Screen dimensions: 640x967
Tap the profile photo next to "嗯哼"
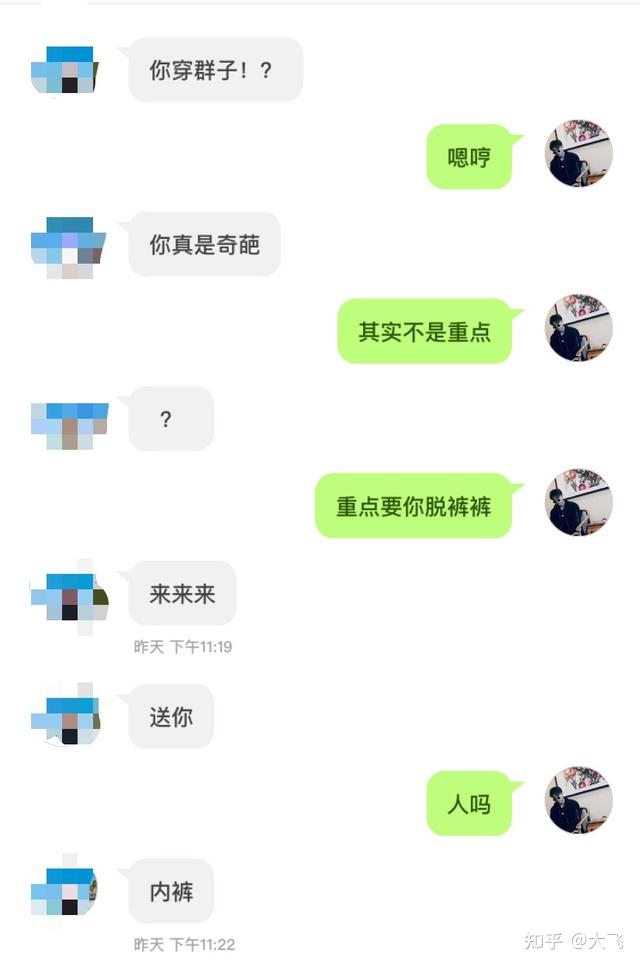tap(579, 154)
